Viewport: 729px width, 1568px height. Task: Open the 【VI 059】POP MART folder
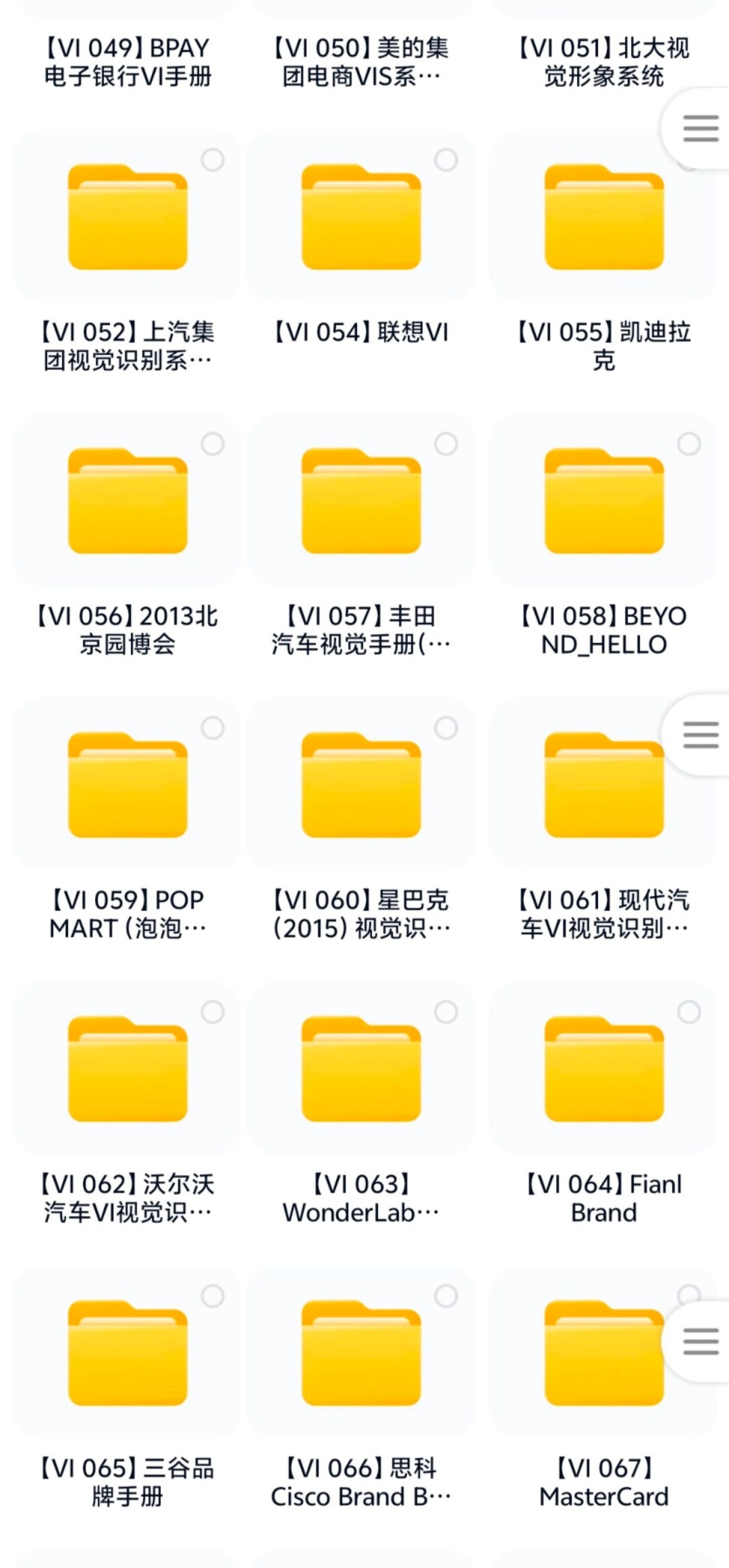pos(128,785)
